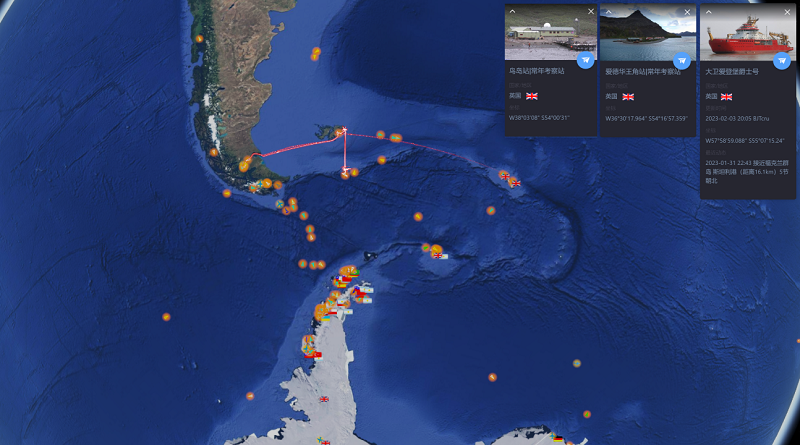
Task: Fly to 爱德华王角站 location
Action: [683, 59]
